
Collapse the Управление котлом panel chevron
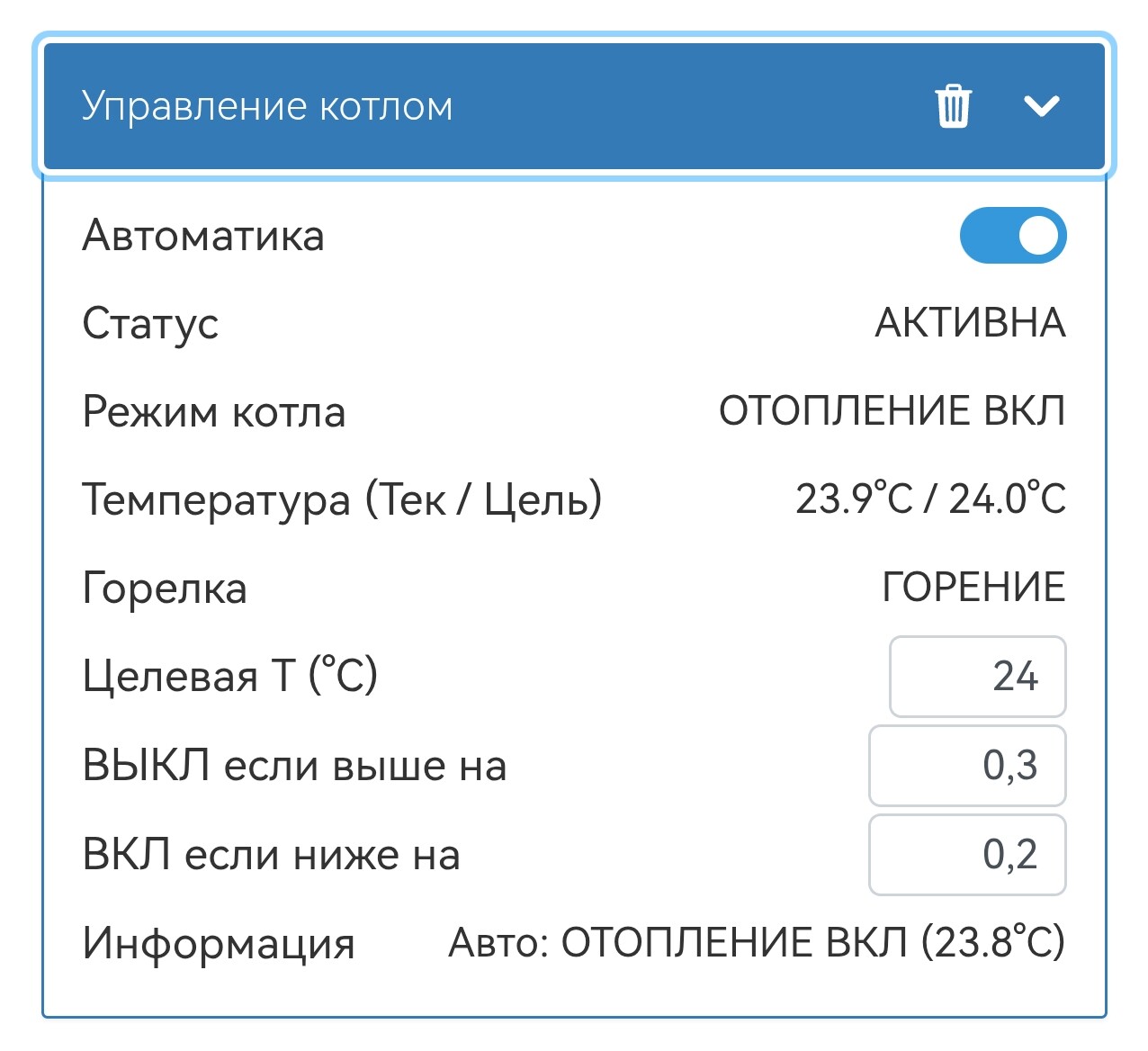click(x=1041, y=106)
